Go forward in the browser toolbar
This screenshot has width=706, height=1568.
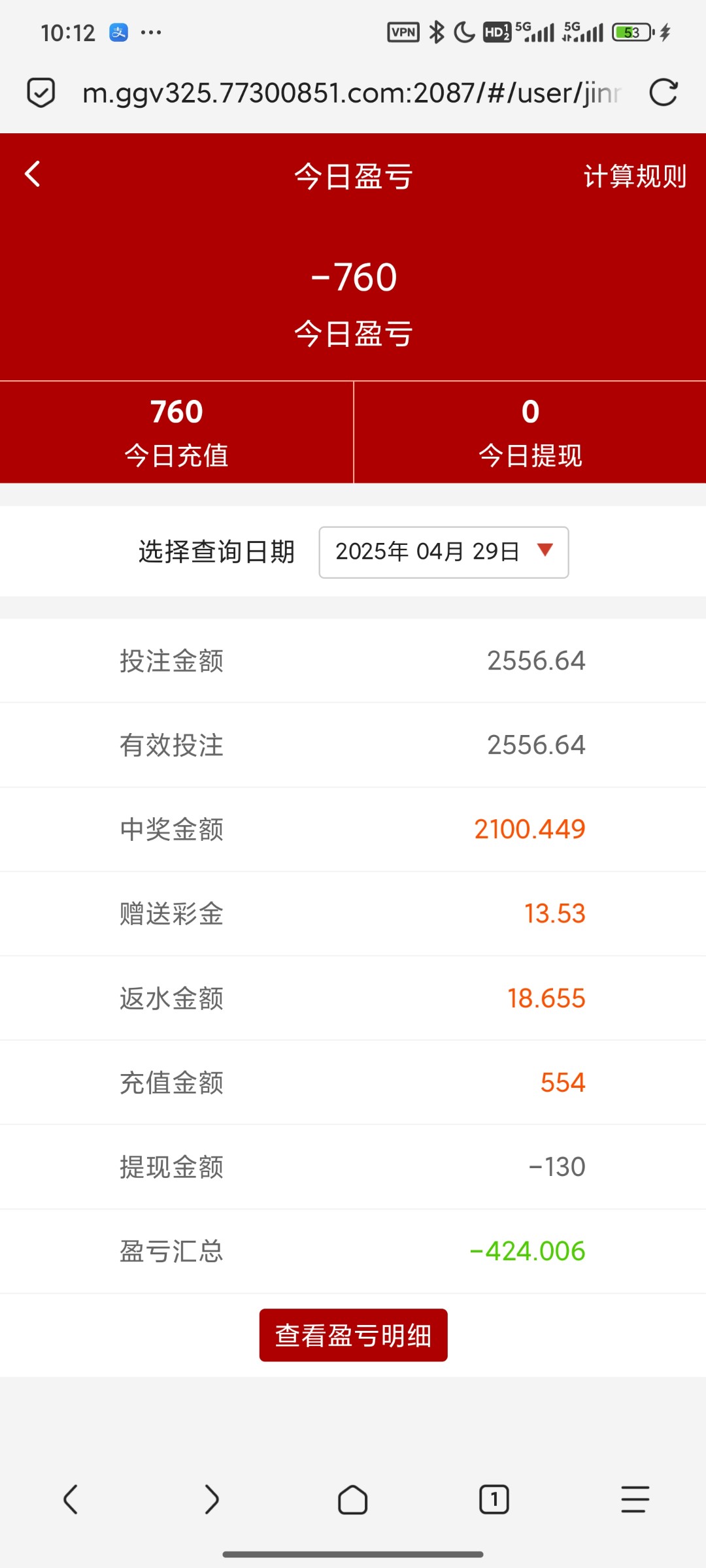212,1499
